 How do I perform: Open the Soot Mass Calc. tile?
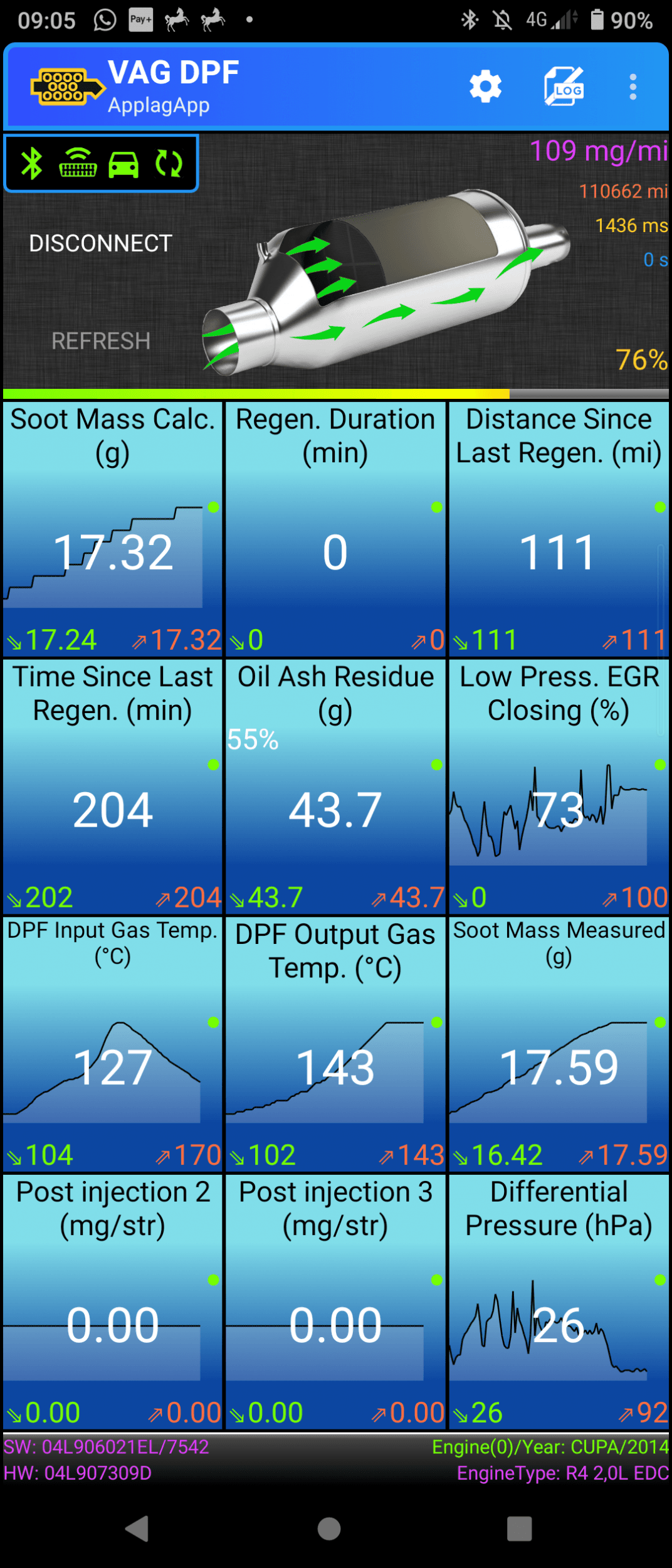[x=113, y=529]
